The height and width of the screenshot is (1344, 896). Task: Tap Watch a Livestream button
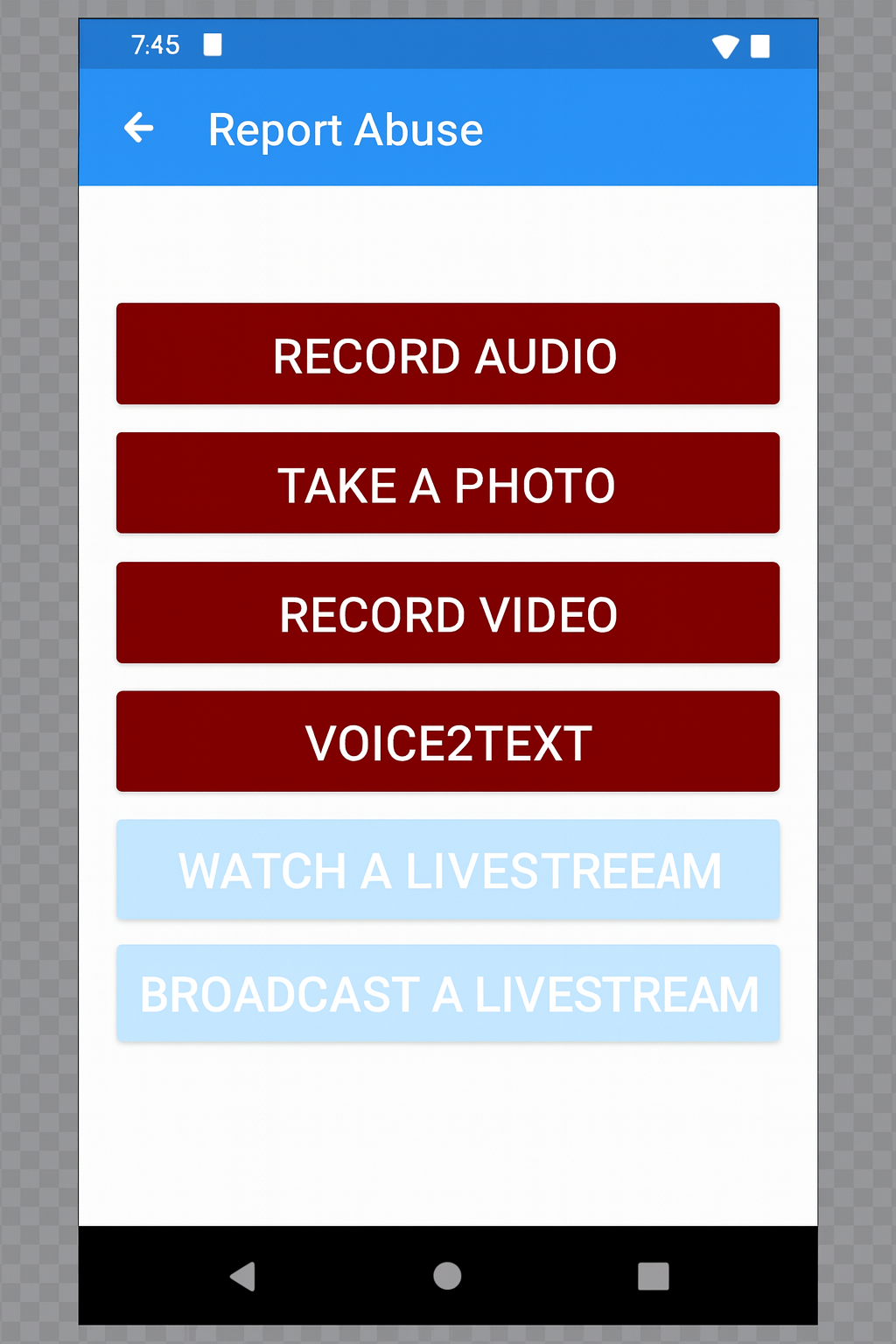pyautogui.click(x=447, y=870)
